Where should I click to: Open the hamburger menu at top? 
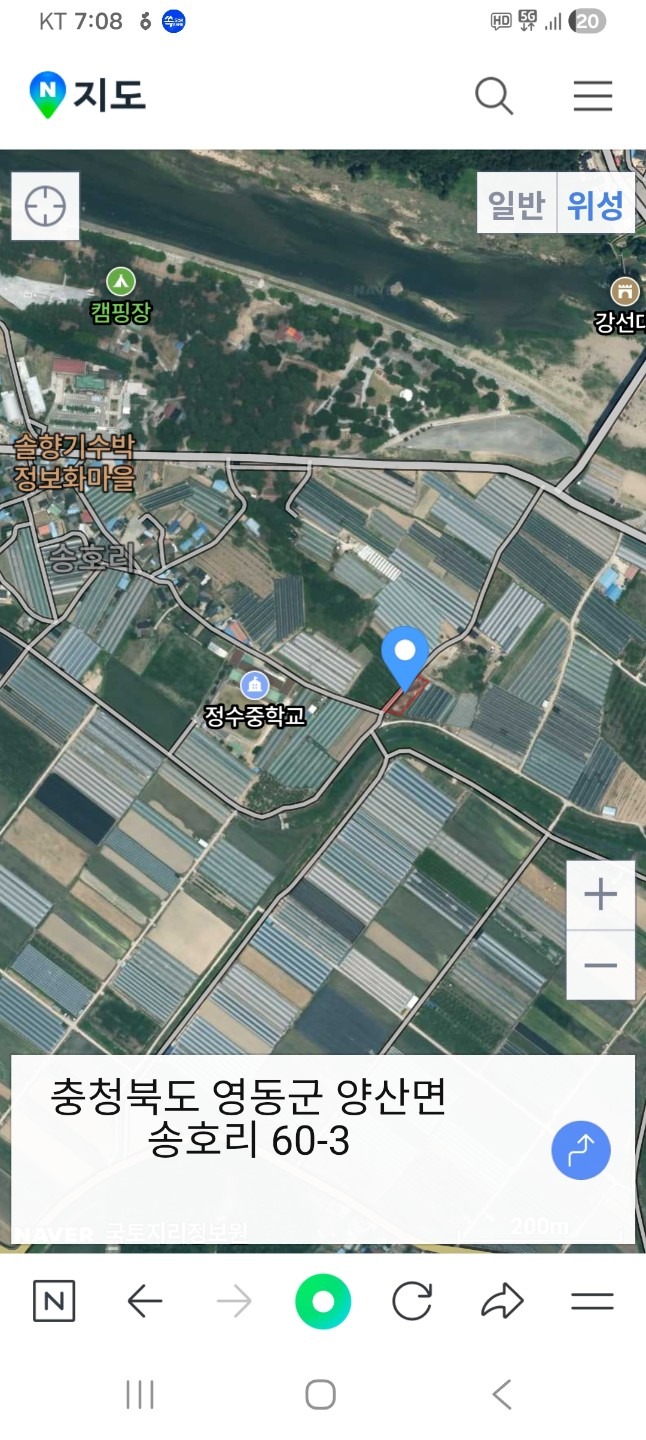click(592, 96)
